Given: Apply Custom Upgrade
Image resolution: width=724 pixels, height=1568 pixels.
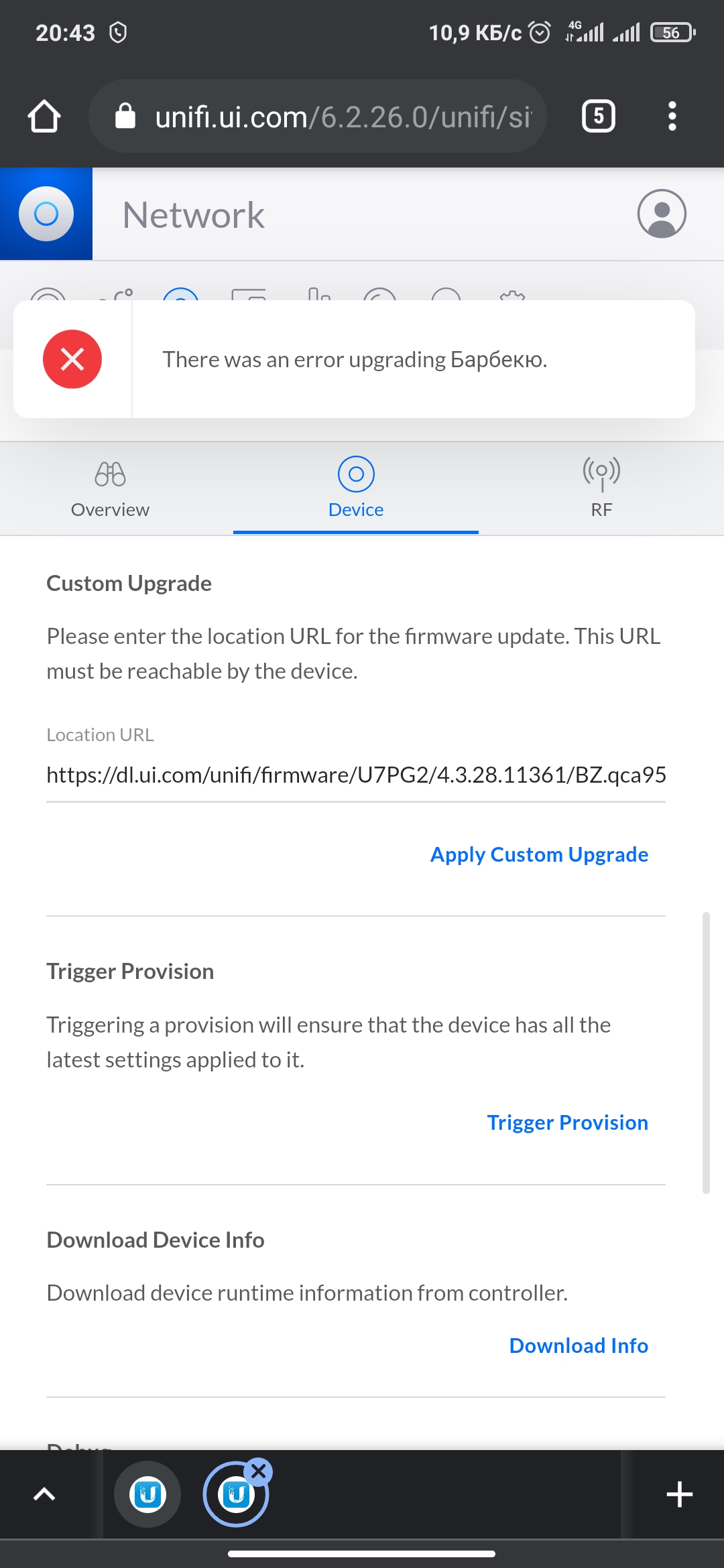Looking at the screenshot, I should click(539, 854).
